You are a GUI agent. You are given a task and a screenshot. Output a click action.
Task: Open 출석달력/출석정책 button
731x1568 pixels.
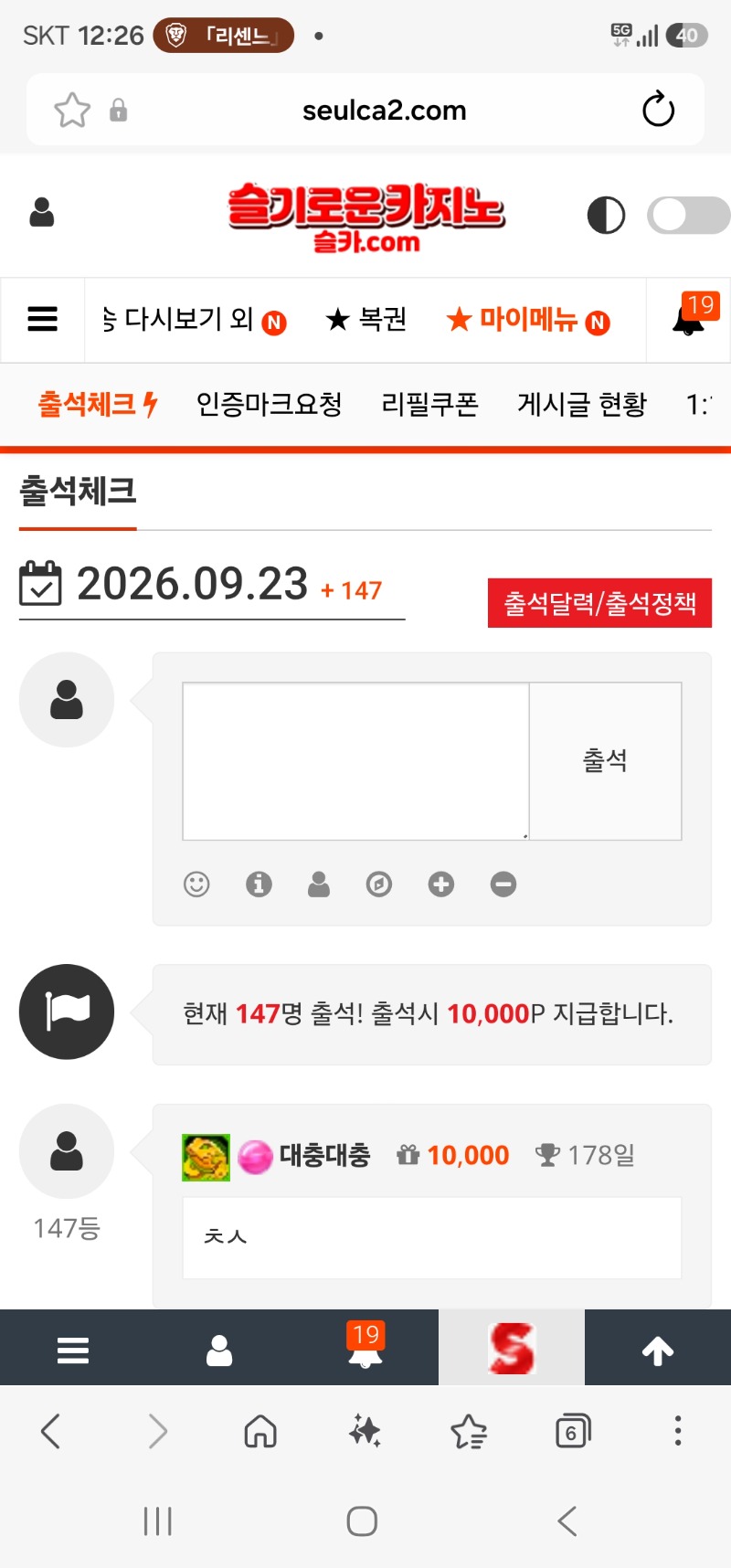[x=599, y=603]
